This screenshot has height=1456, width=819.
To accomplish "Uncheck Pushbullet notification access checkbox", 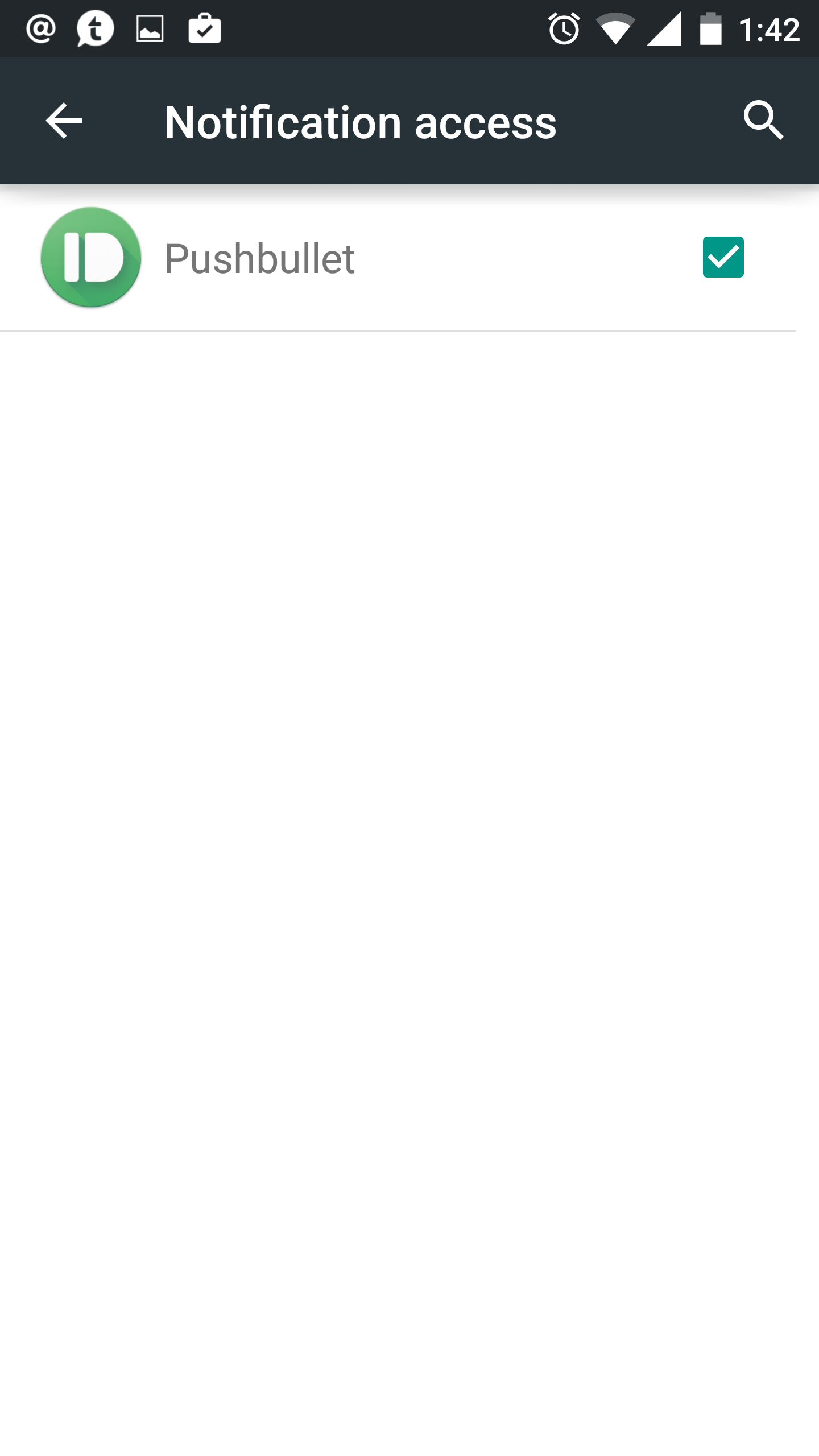I will pyautogui.click(x=723, y=257).
